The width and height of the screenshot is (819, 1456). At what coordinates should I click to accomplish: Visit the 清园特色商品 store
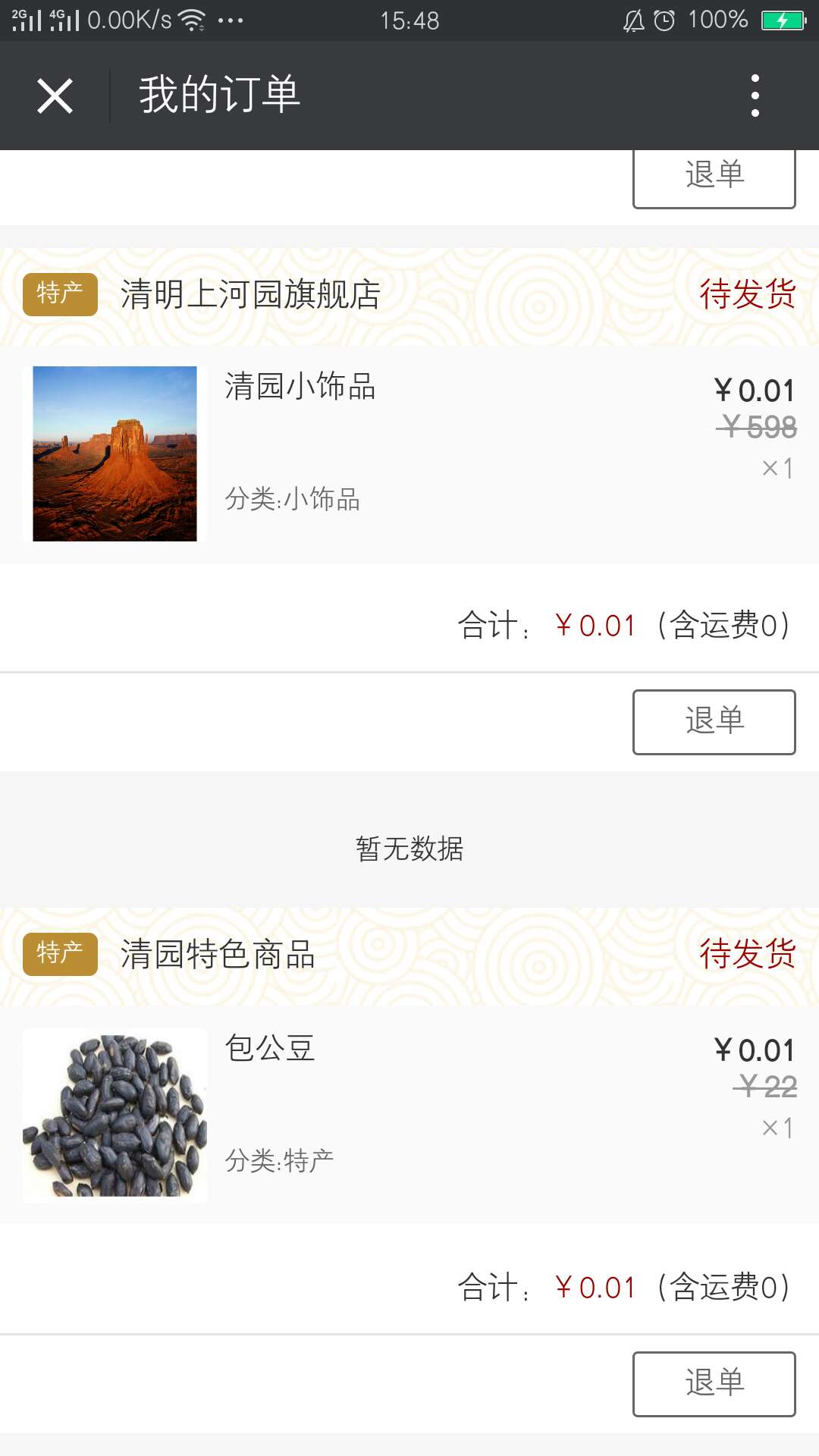[x=218, y=954]
